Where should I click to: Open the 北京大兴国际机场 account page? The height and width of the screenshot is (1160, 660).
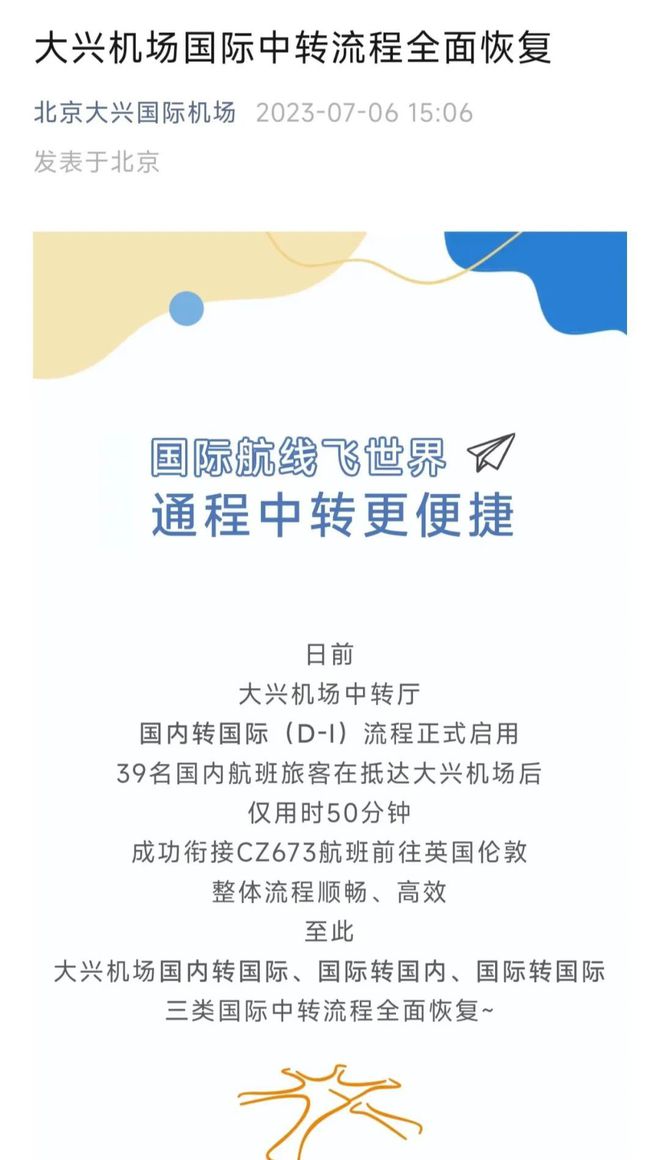135,112
